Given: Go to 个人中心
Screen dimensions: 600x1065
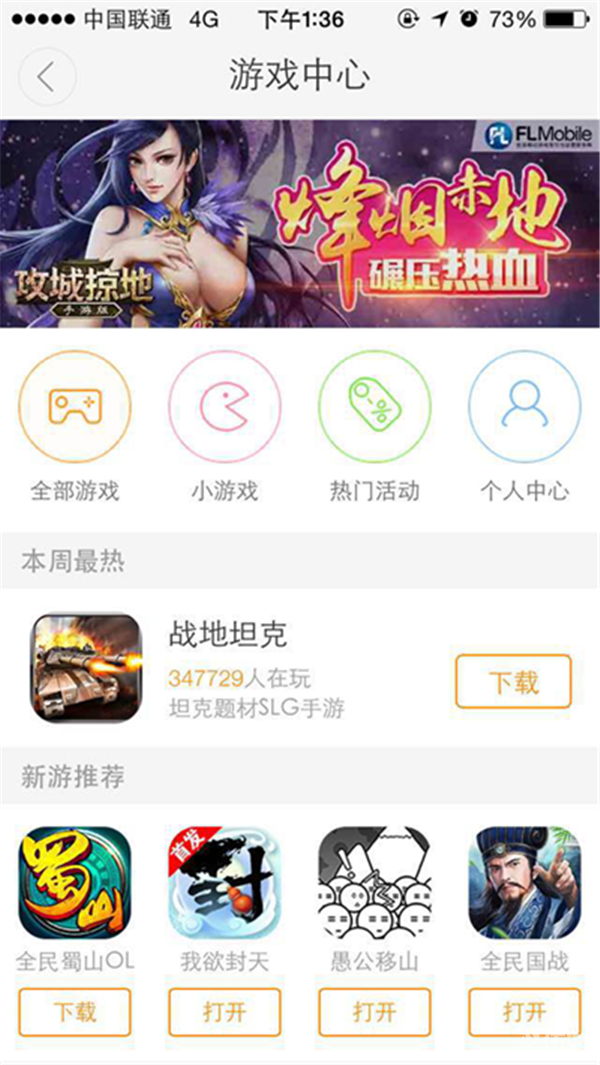Looking at the screenshot, I should pos(524,407).
